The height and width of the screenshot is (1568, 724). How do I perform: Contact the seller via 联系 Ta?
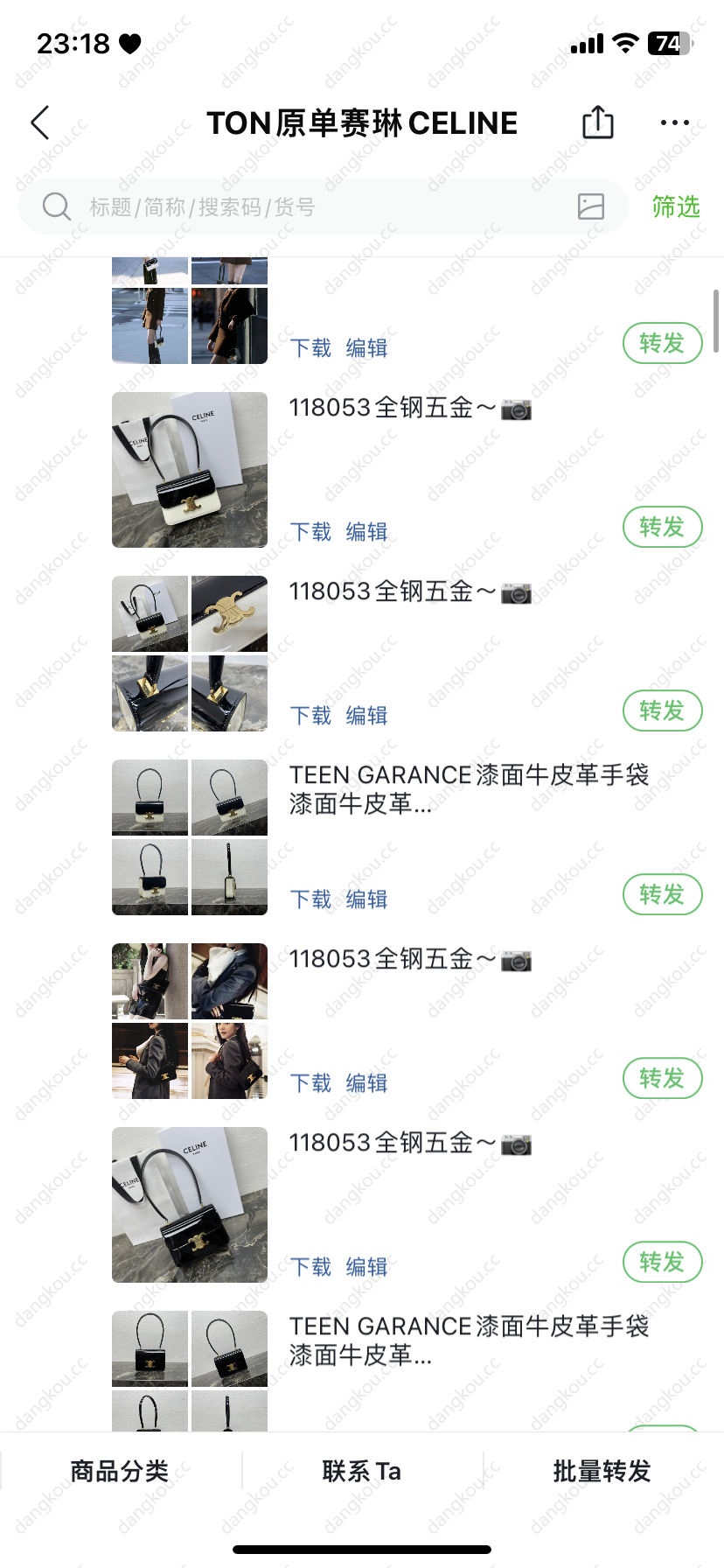pos(362,1471)
